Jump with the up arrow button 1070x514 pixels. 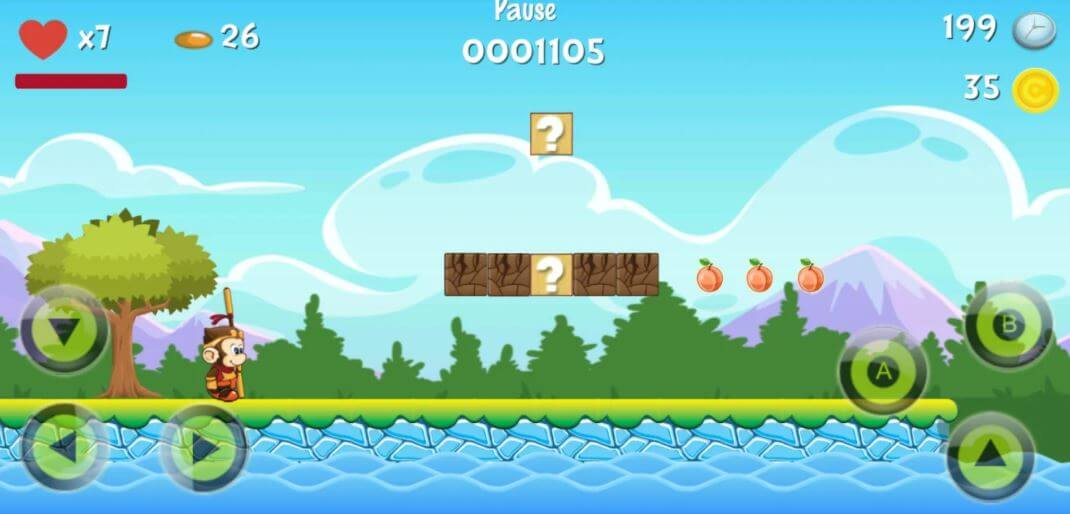click(x=991, y=455)
